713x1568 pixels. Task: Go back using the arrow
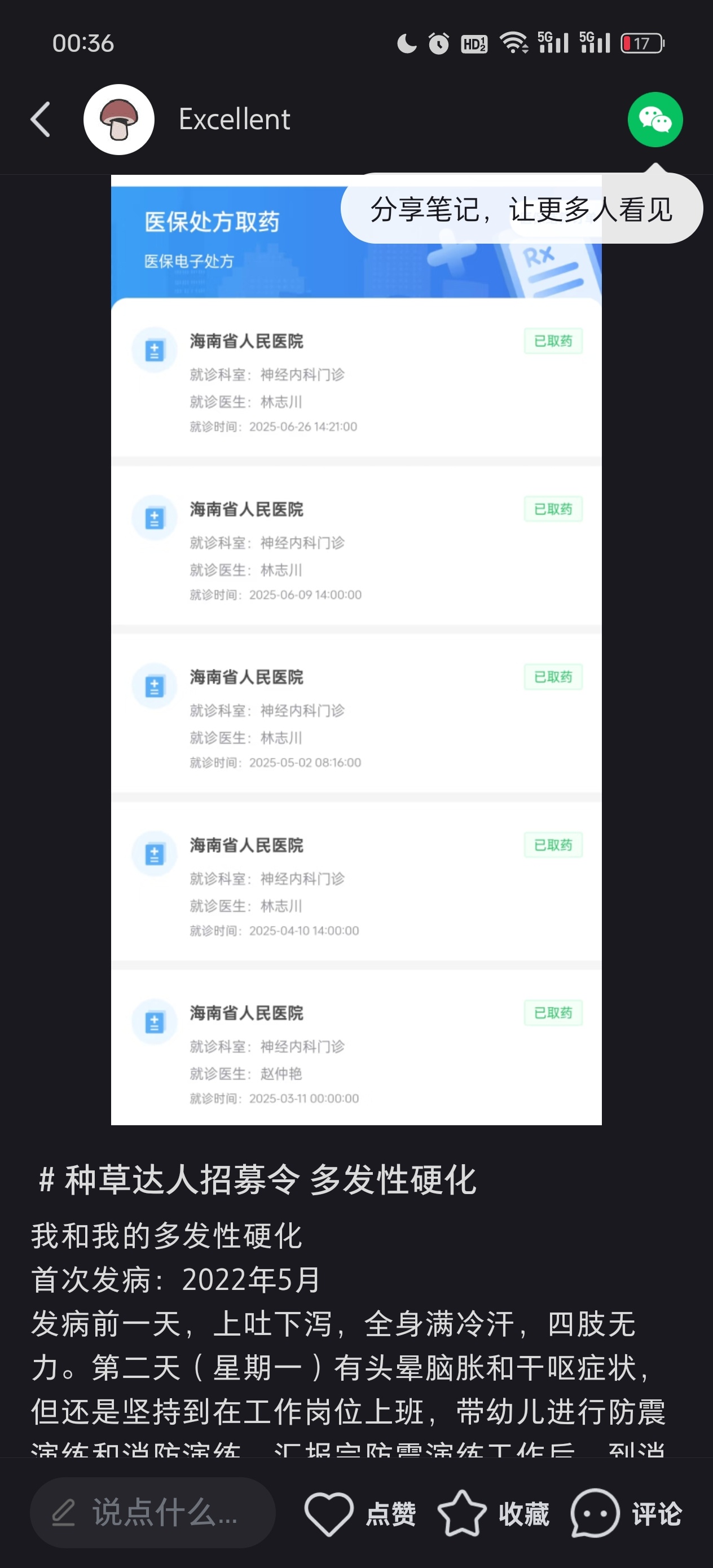click(x=41, y=120)
